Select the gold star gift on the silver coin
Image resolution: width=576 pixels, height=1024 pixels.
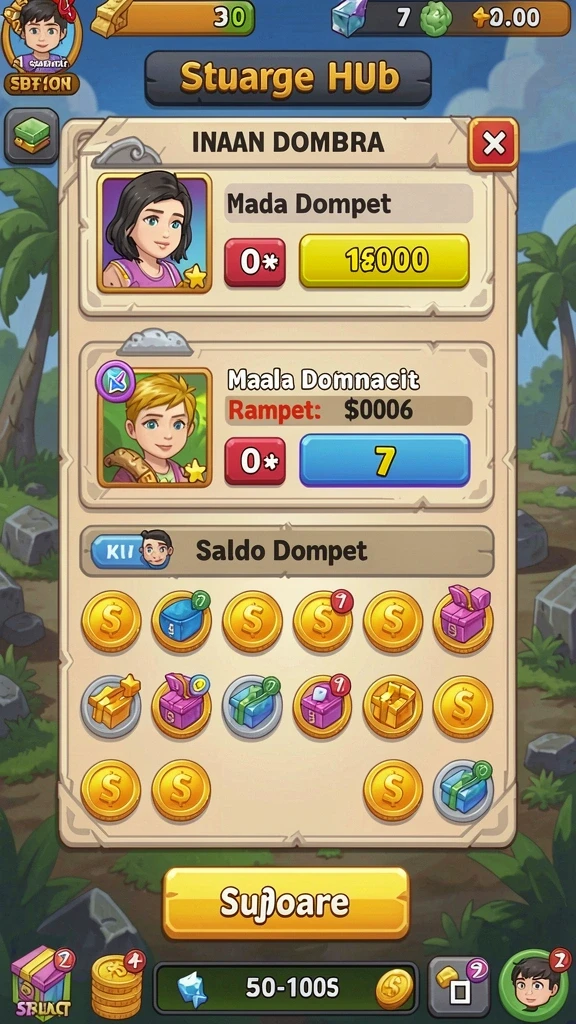[x=111, y=705]
